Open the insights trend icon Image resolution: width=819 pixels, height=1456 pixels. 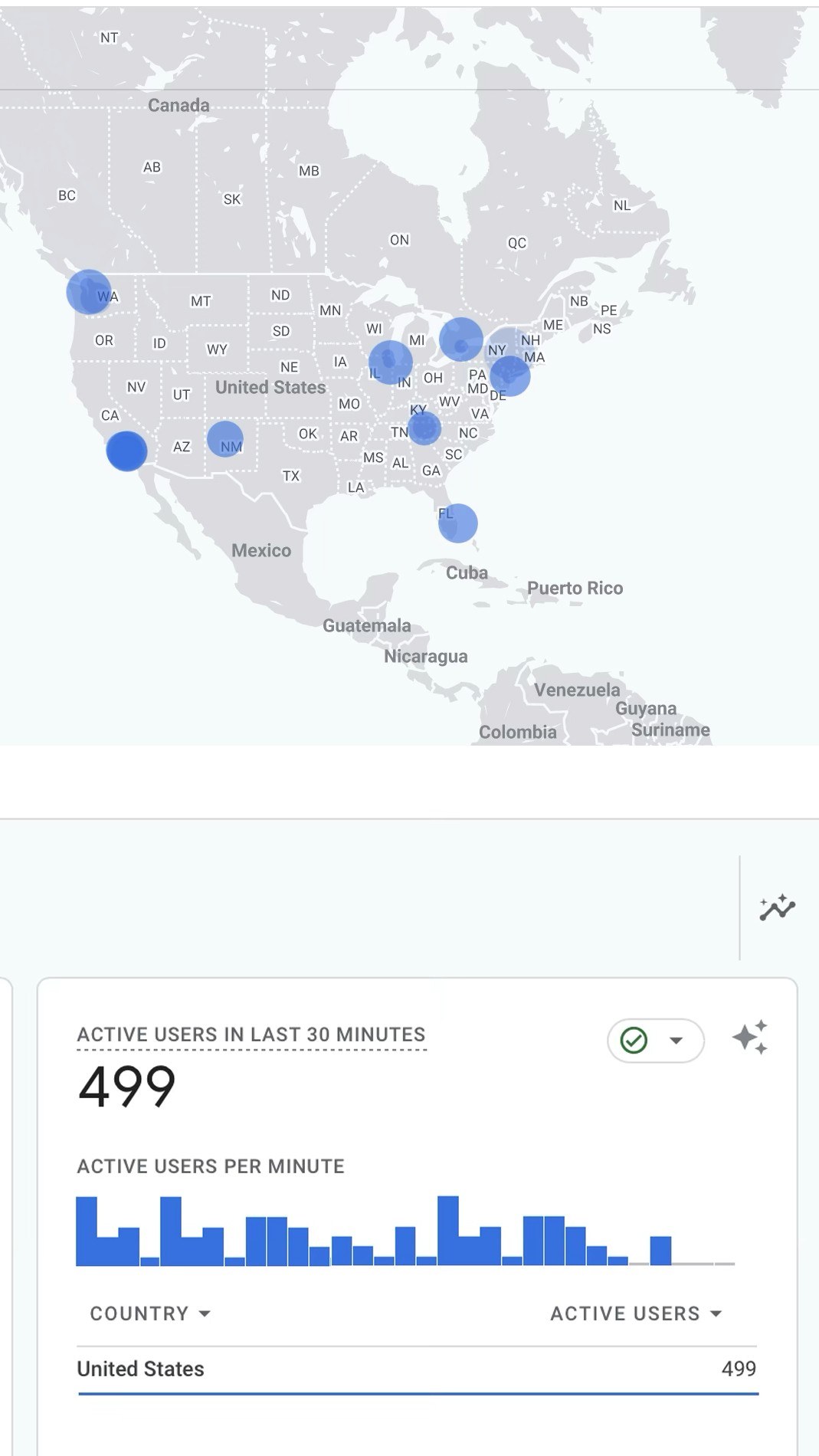point(777,908)
